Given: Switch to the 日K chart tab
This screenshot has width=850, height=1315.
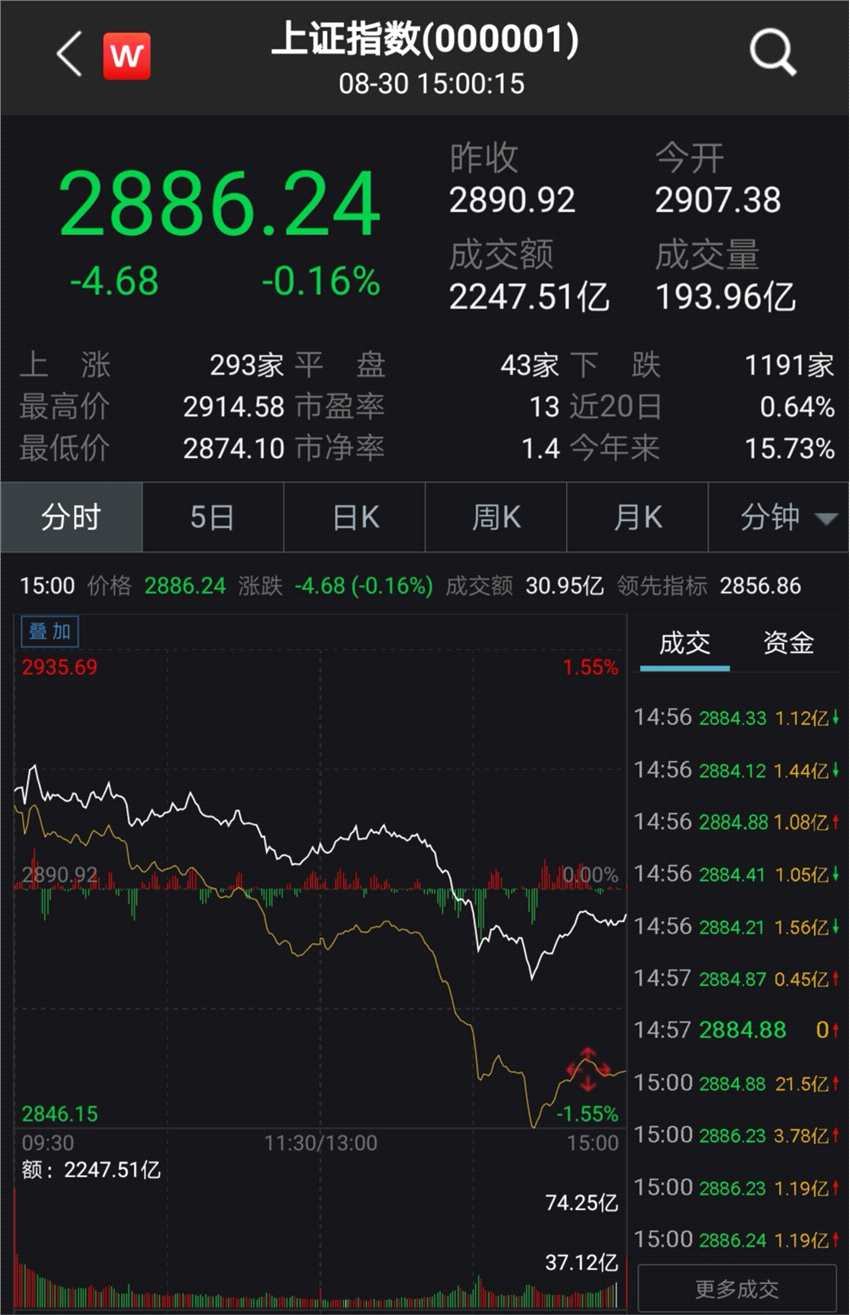Looking at the screenshot, I should tap(355, 517).
